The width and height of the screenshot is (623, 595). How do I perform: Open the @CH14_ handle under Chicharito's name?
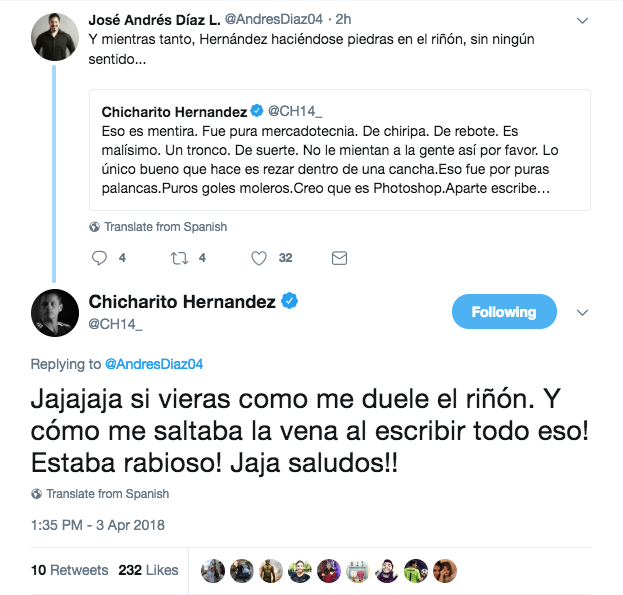(x=116, y=324)
